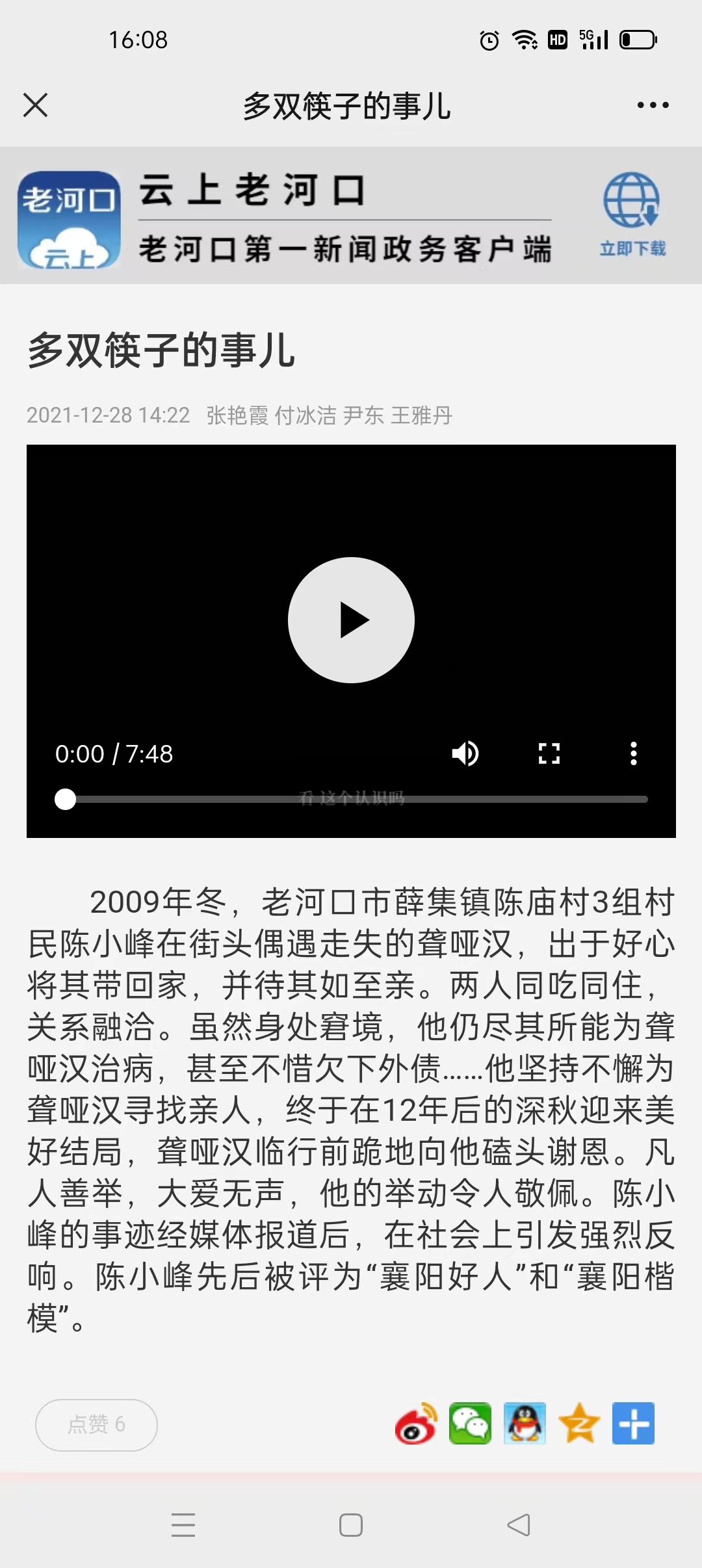Like the article with 点赞 button
702x1568 pixels.
[96, 1425]
